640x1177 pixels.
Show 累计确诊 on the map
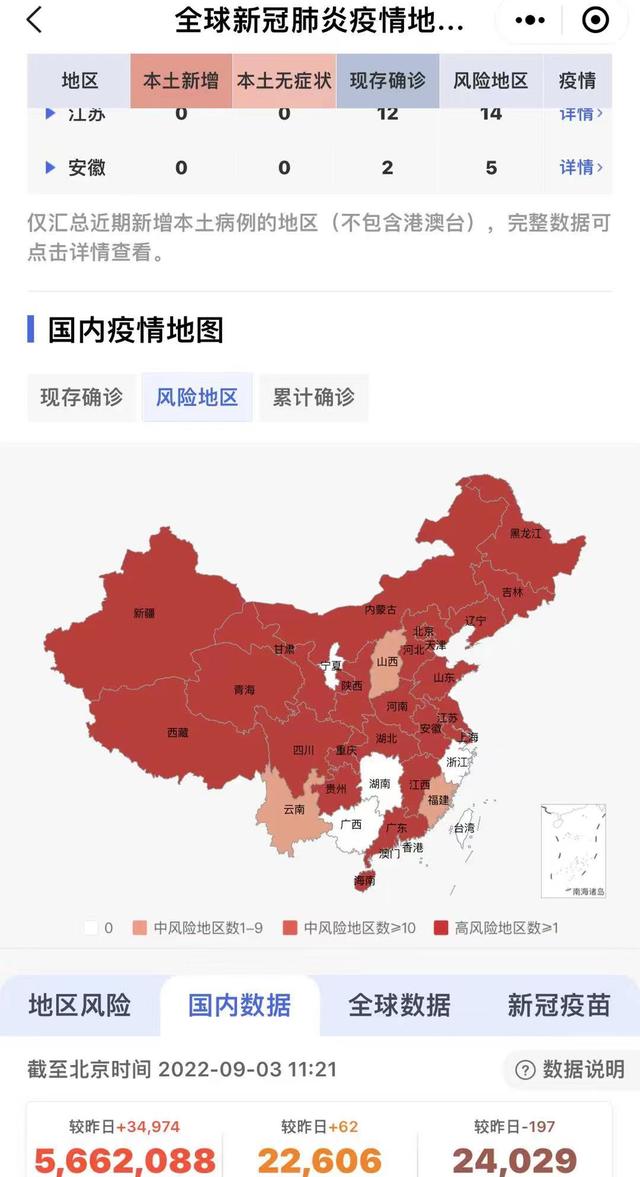pos(313,397)
